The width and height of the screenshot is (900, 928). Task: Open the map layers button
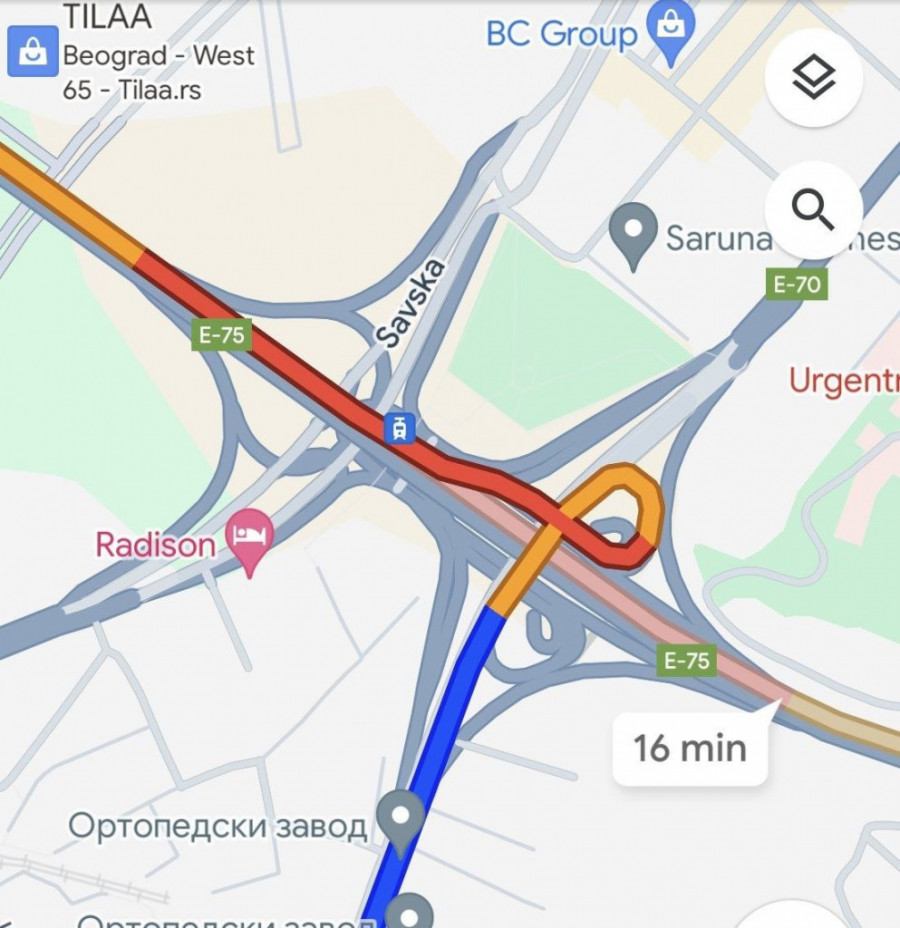click(x=813, y=78)
